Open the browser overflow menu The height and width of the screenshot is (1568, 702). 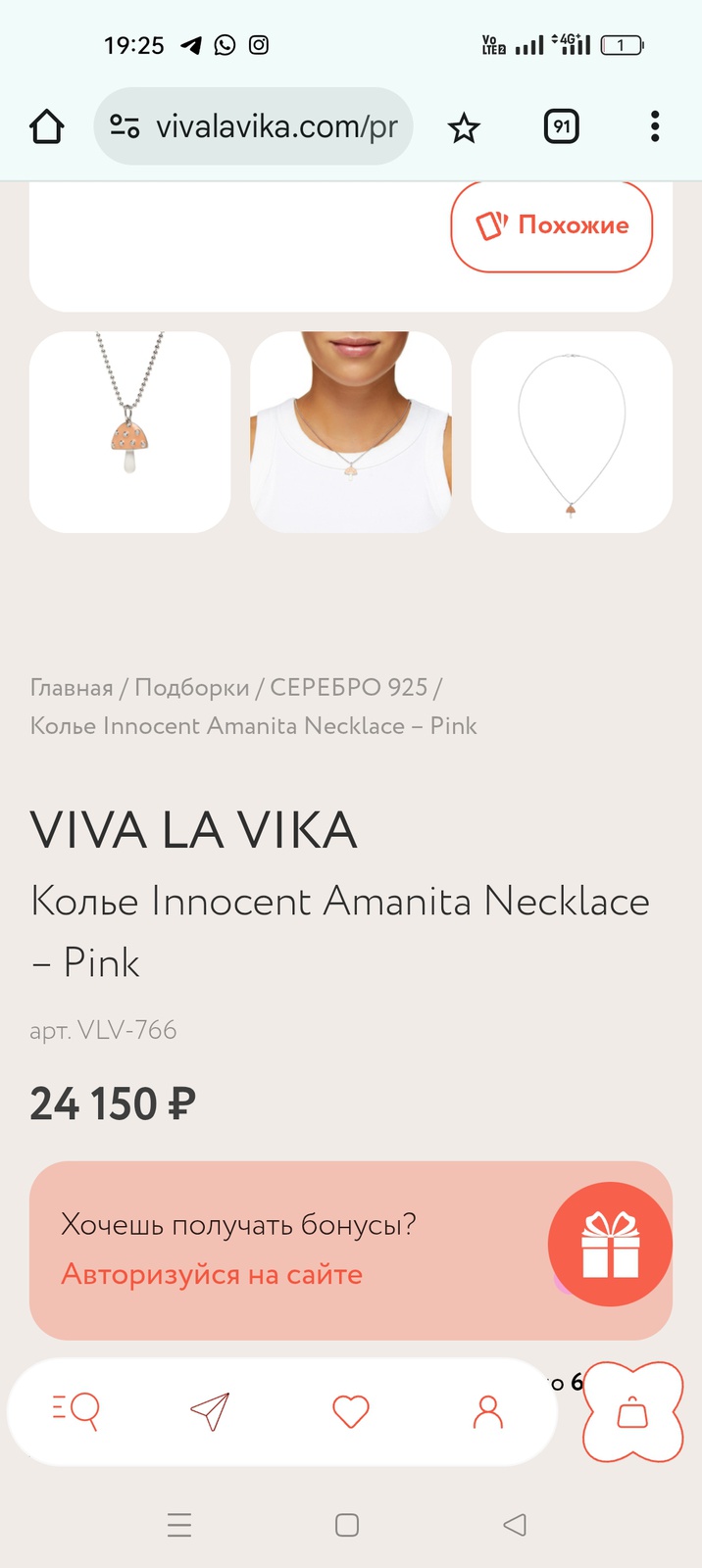point(655,126)
